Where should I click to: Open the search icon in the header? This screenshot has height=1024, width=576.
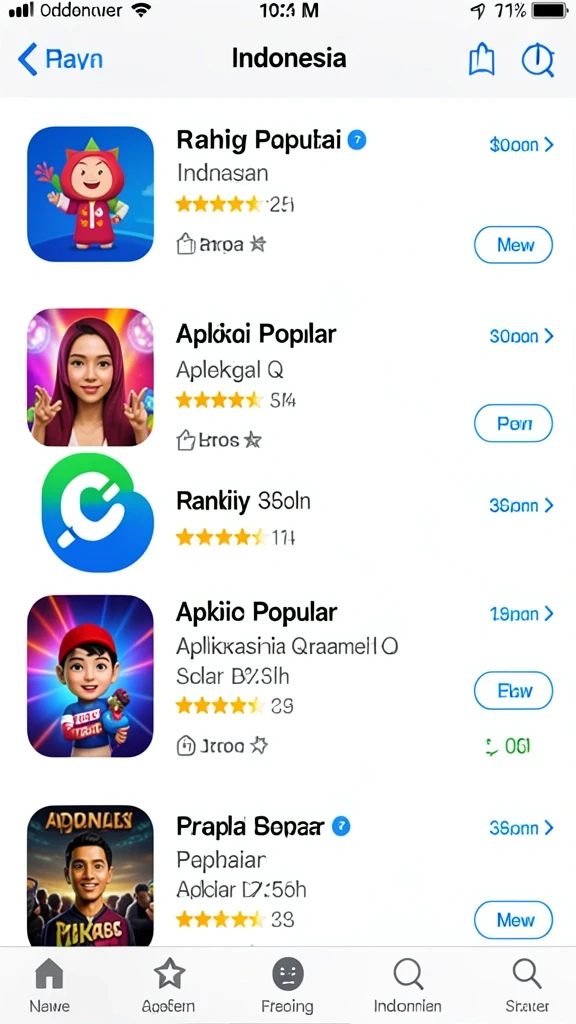point(538,61)
